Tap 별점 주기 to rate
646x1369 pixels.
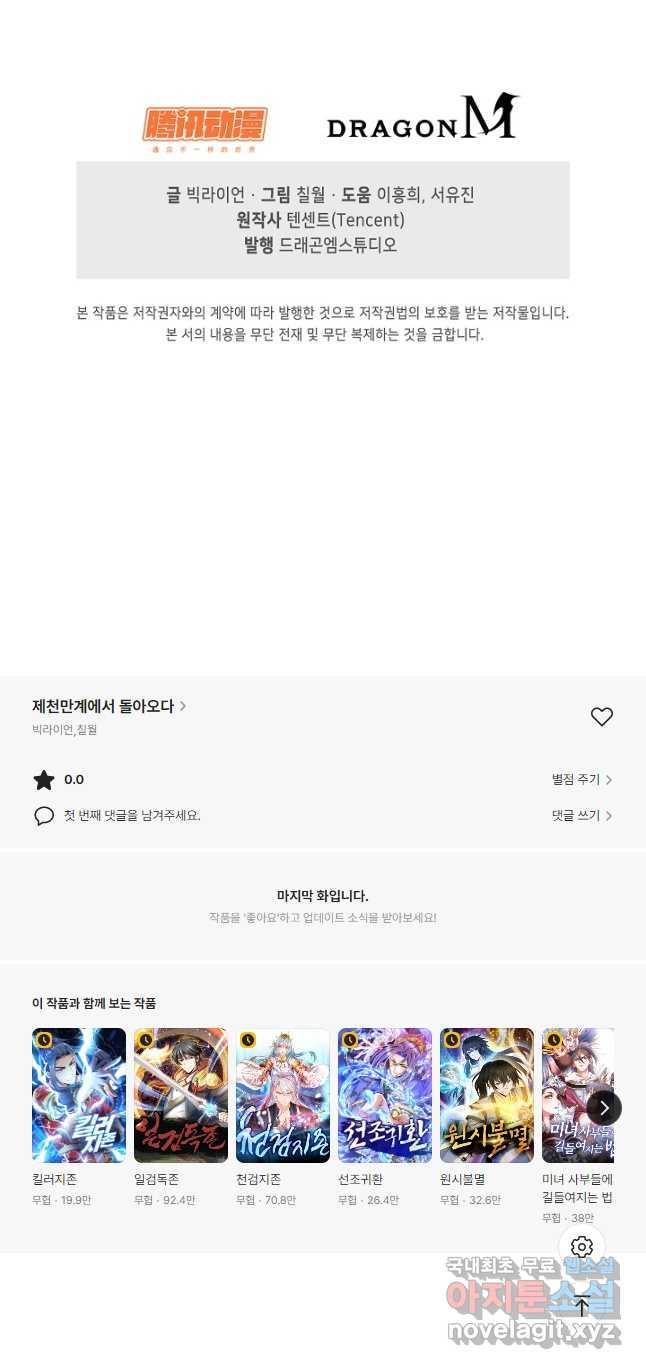point(581,780)
